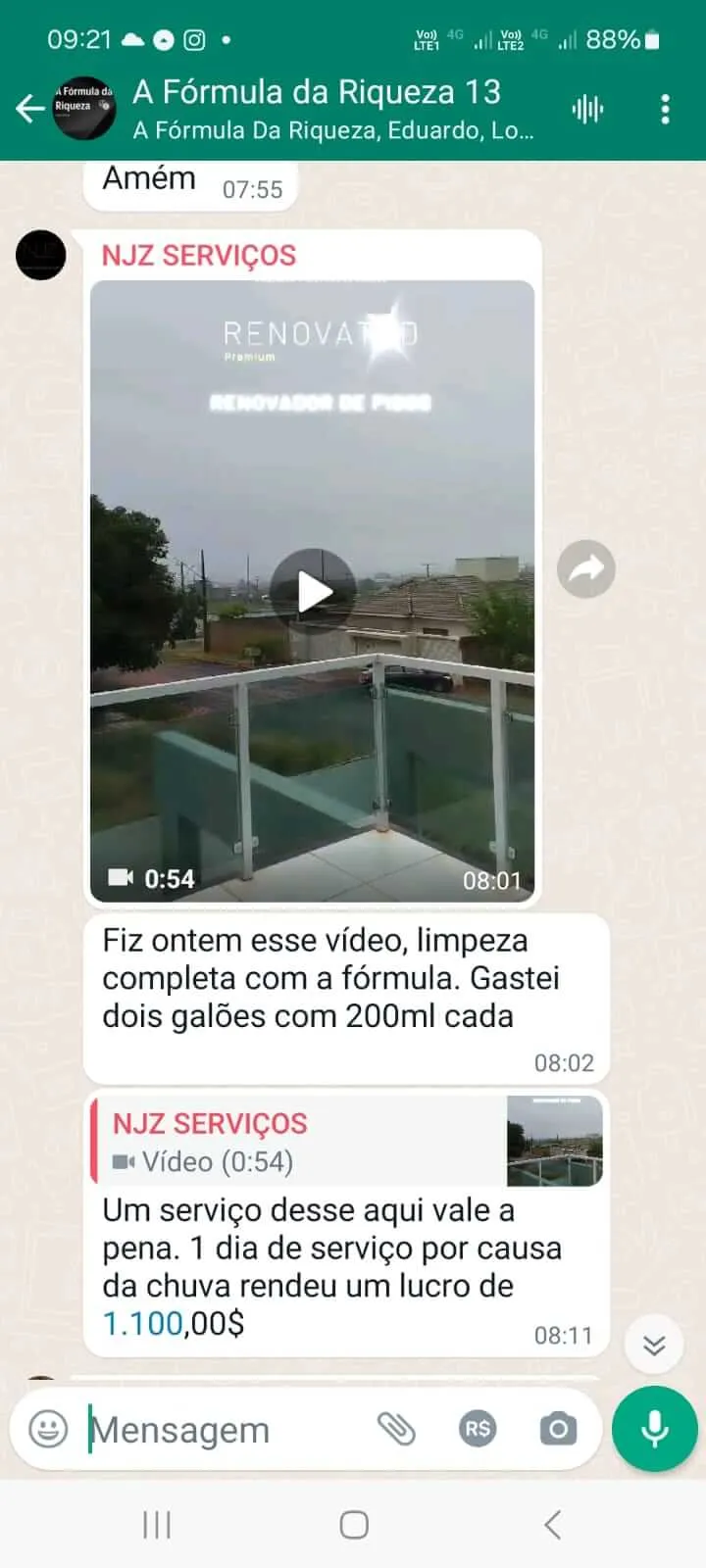Open group info for A Fórmula da Riqueza 13
The height and width of the screenshot is (1568, 706).
(x=333, y=109)
